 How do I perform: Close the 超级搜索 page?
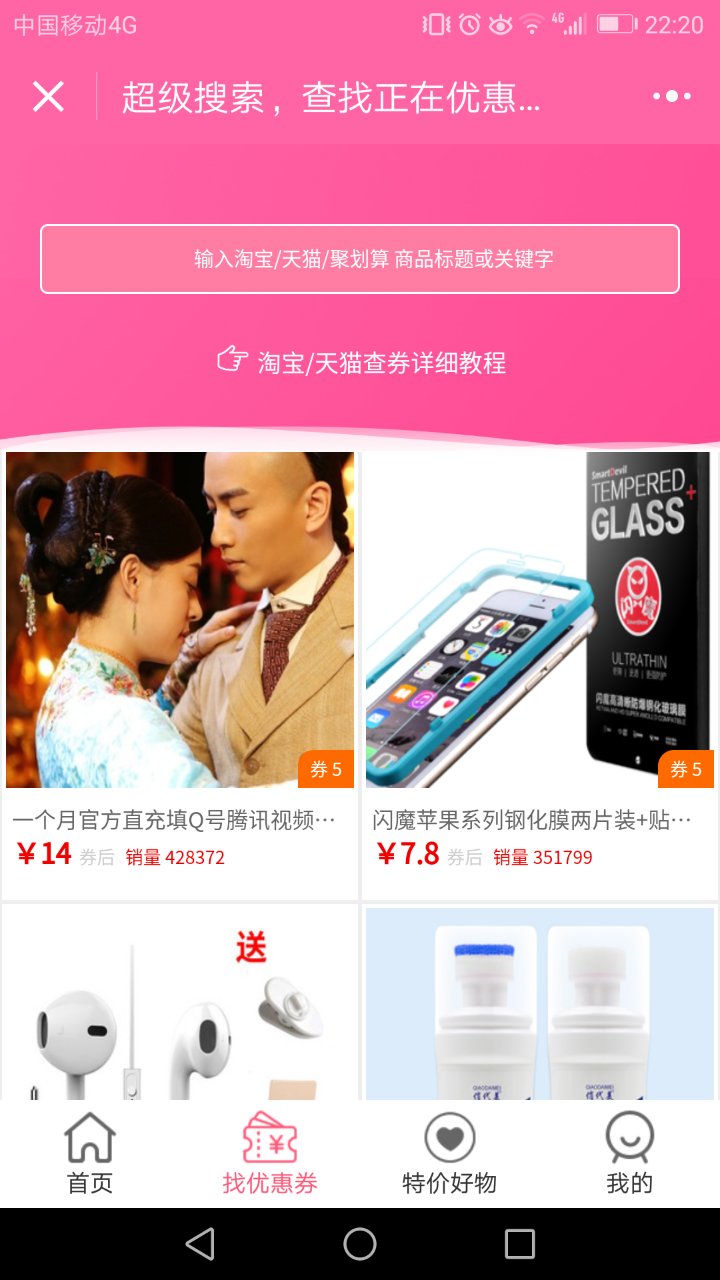pos(48,97)
